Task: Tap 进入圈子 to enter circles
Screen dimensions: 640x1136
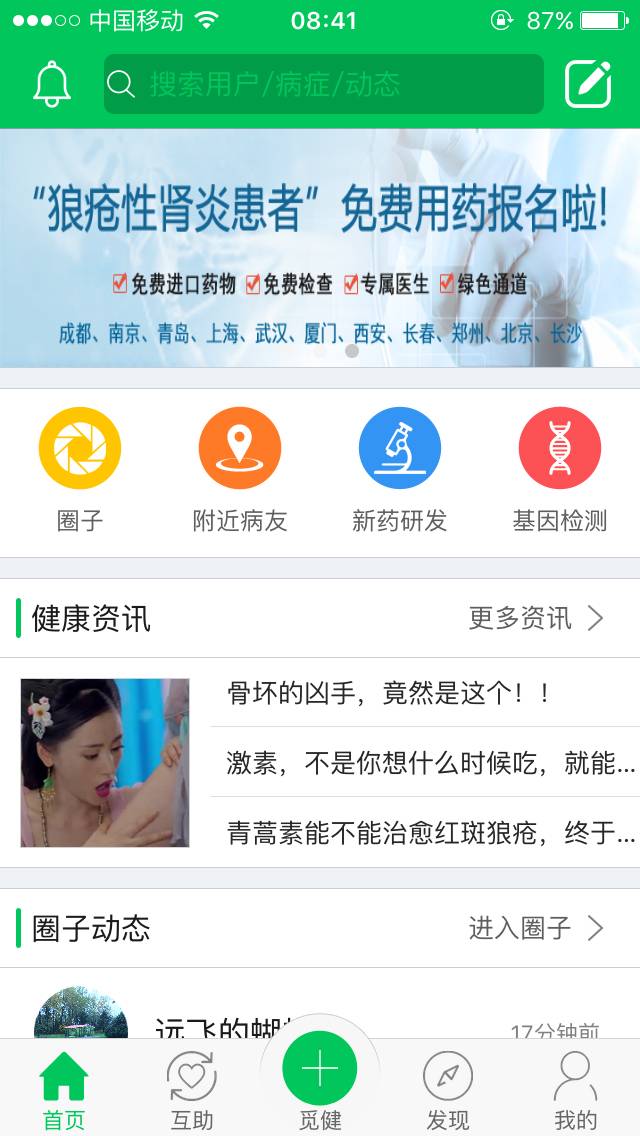Action: [x=536, y=928]
